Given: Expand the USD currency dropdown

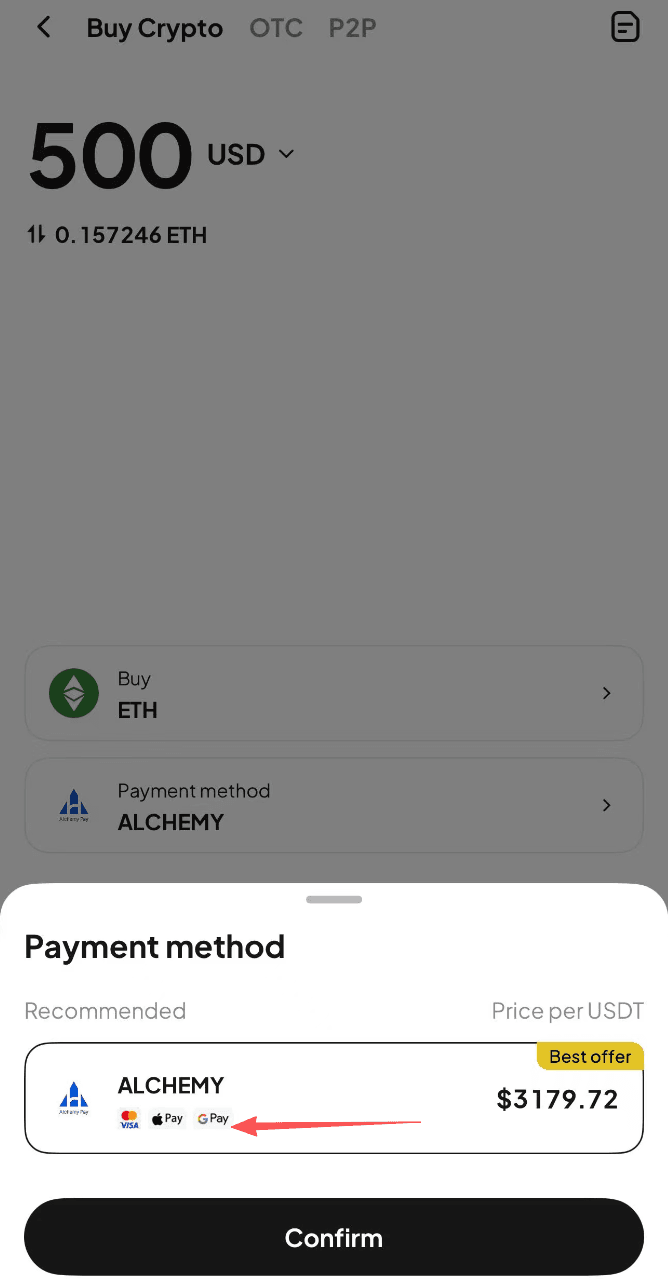Looking at the screenshot, I should [251, 154].
